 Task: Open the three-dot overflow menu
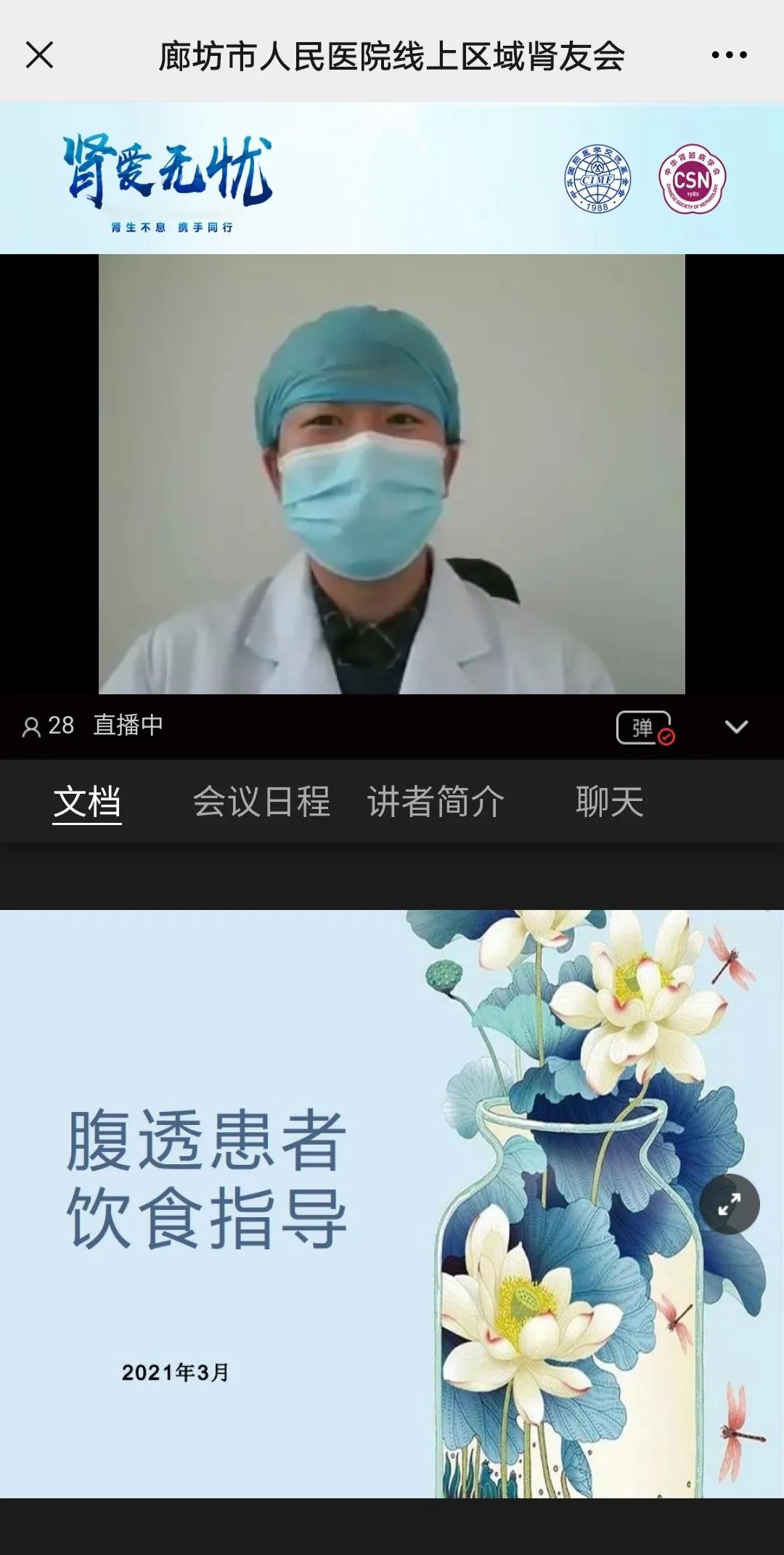[x=729, y=55]
